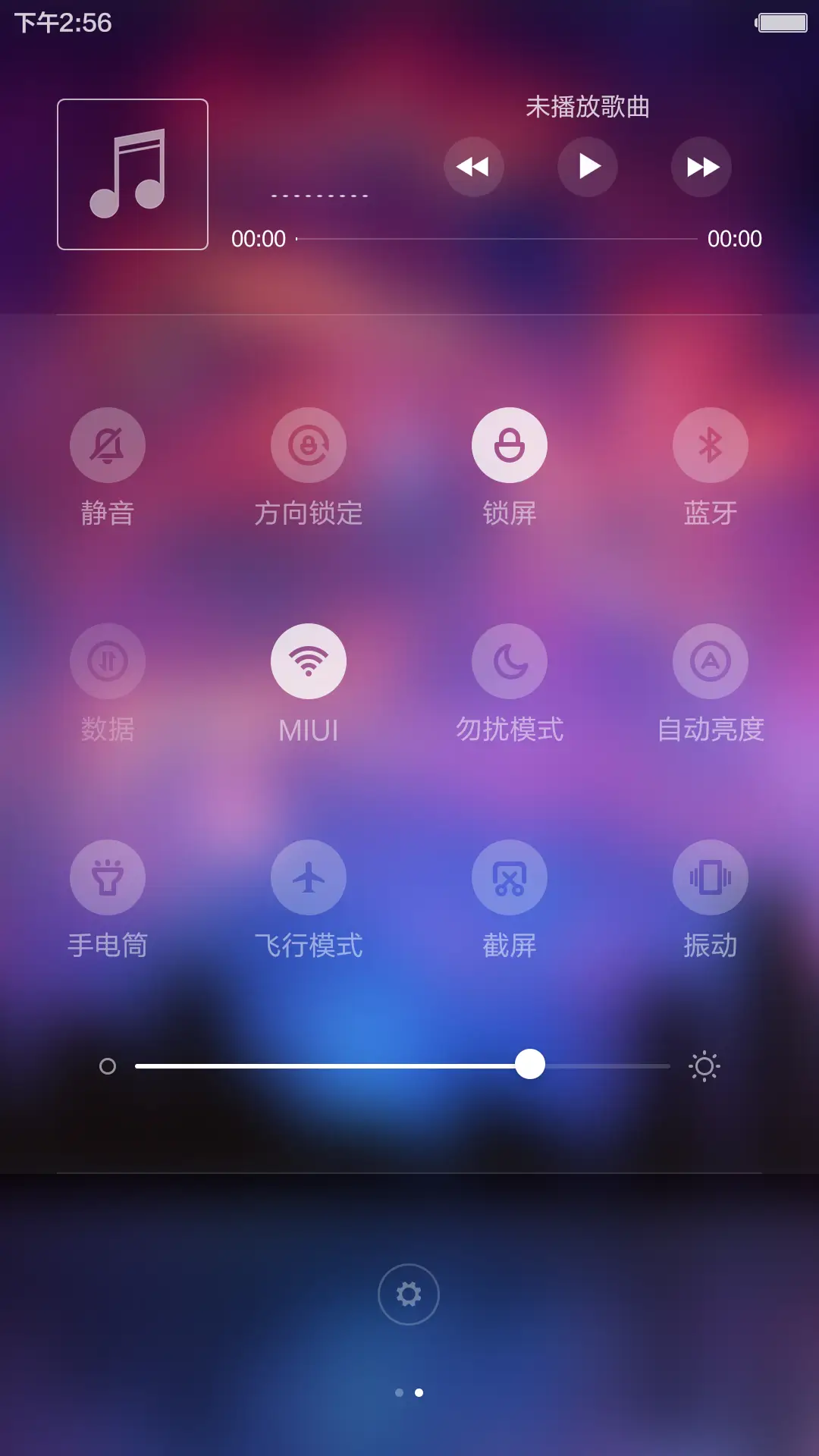The height and width of the screenshot is (1456, 819).
Task: Disable lock screen via the 锁屏 toggle
Action: coord(510,445)
